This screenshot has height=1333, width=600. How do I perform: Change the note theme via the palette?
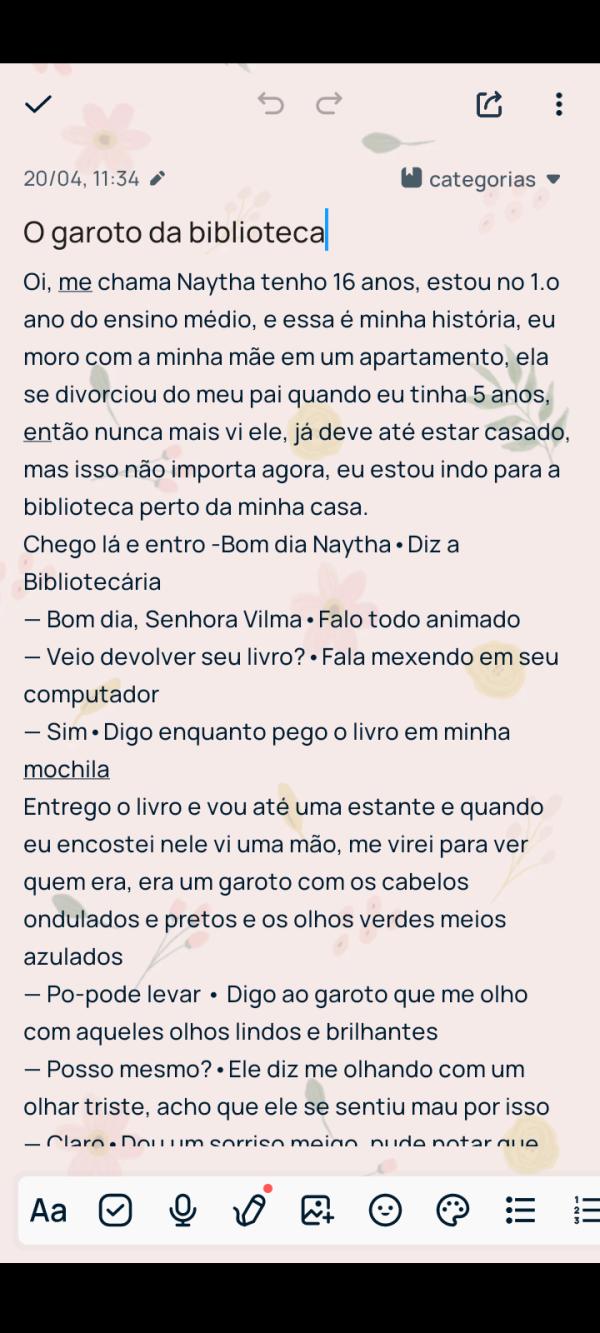pos(452,1211)
